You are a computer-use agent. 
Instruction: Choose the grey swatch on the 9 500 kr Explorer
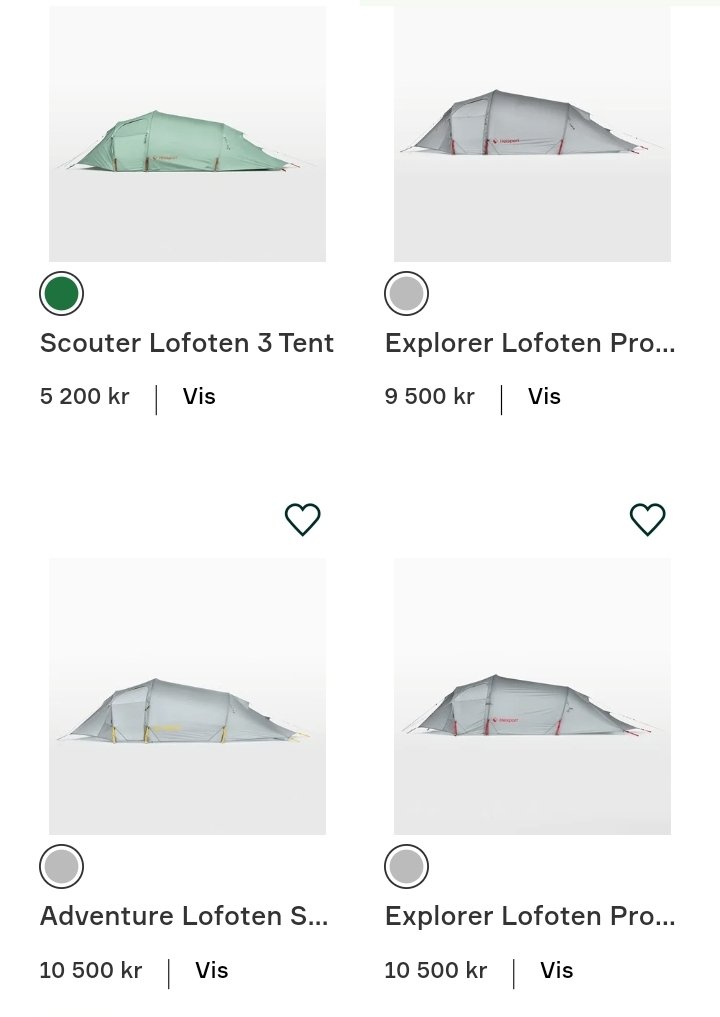pyautogui.click(x=406, y=294)
